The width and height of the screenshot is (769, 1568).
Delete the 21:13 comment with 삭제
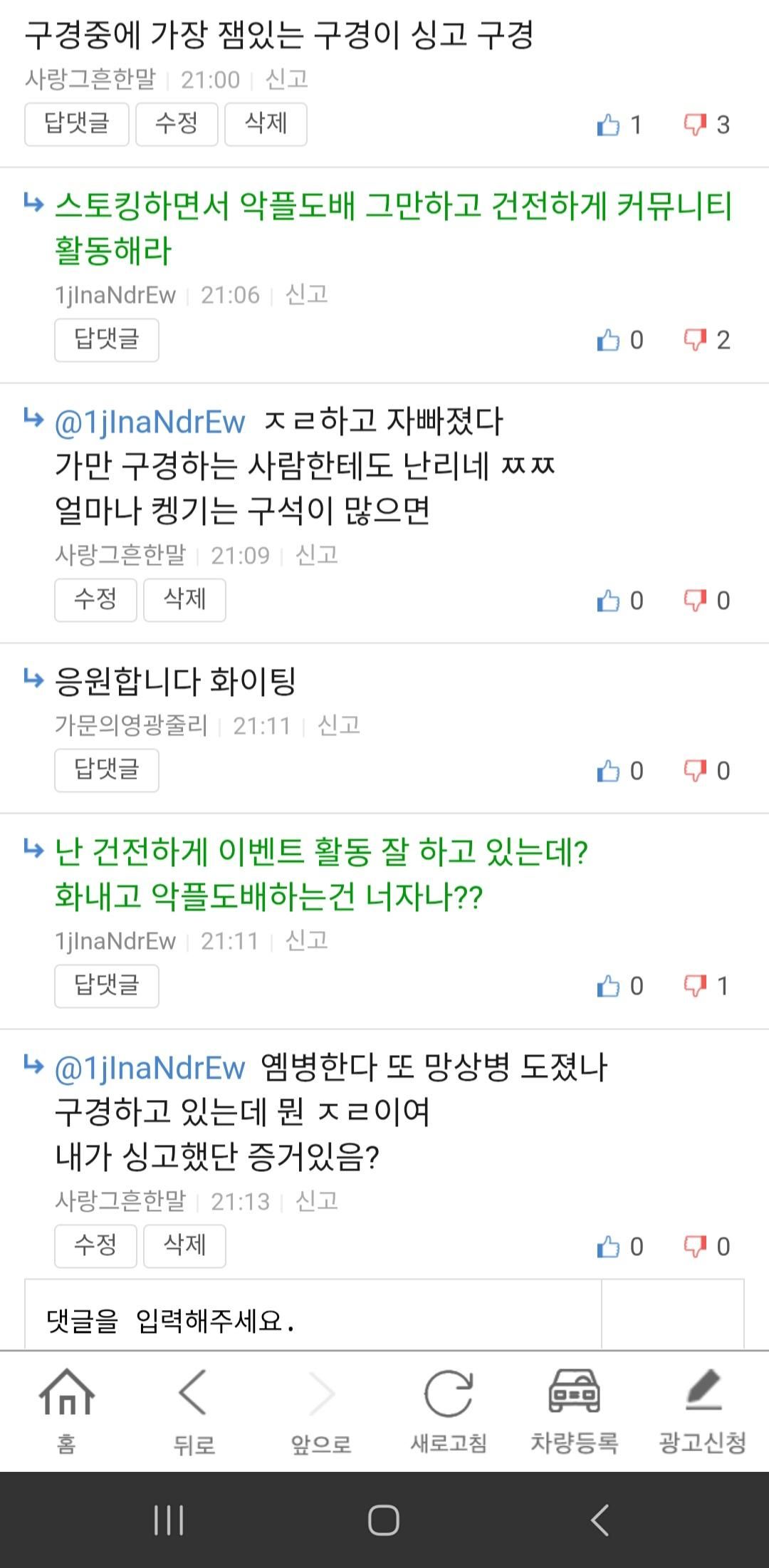tap(184, 1246)
